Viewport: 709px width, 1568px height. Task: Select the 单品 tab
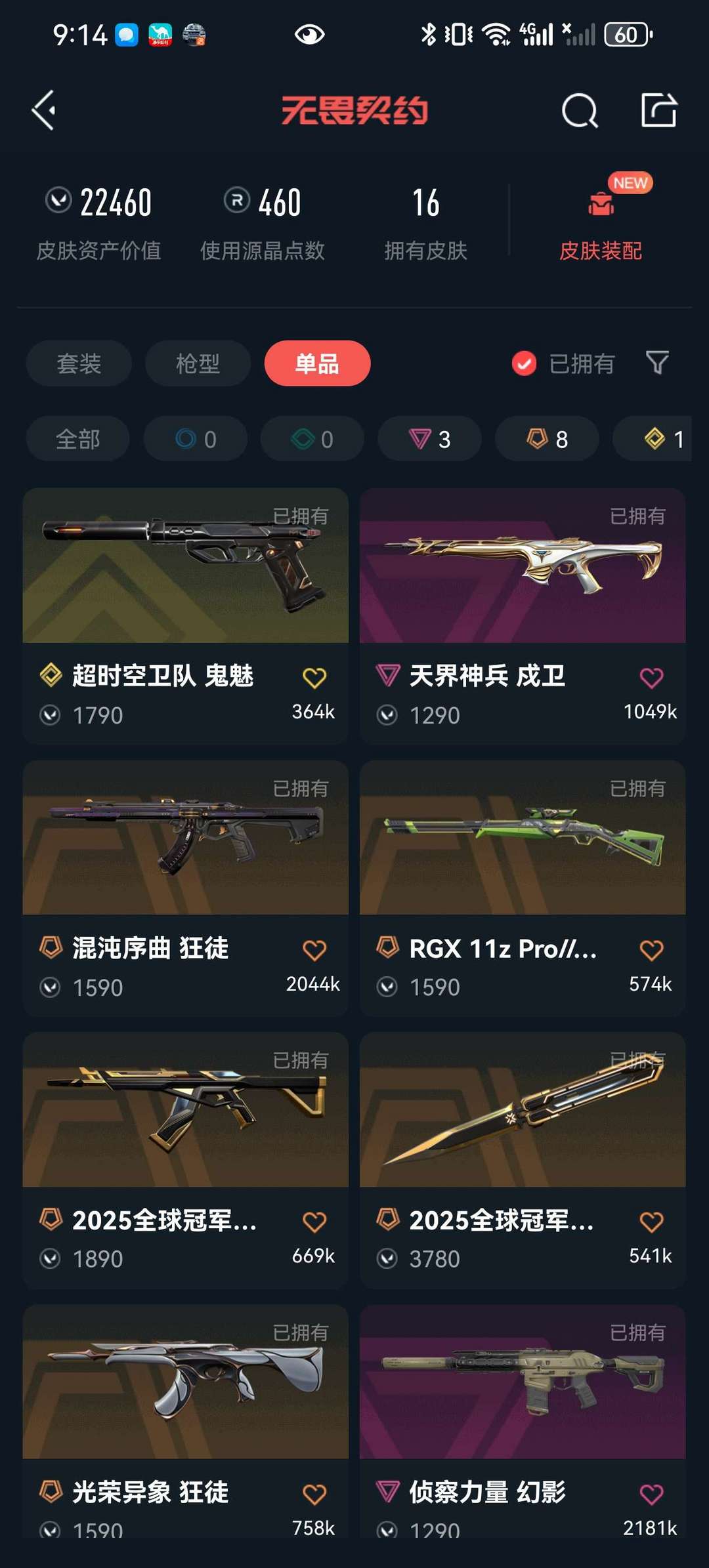click(x=316, y=364)
